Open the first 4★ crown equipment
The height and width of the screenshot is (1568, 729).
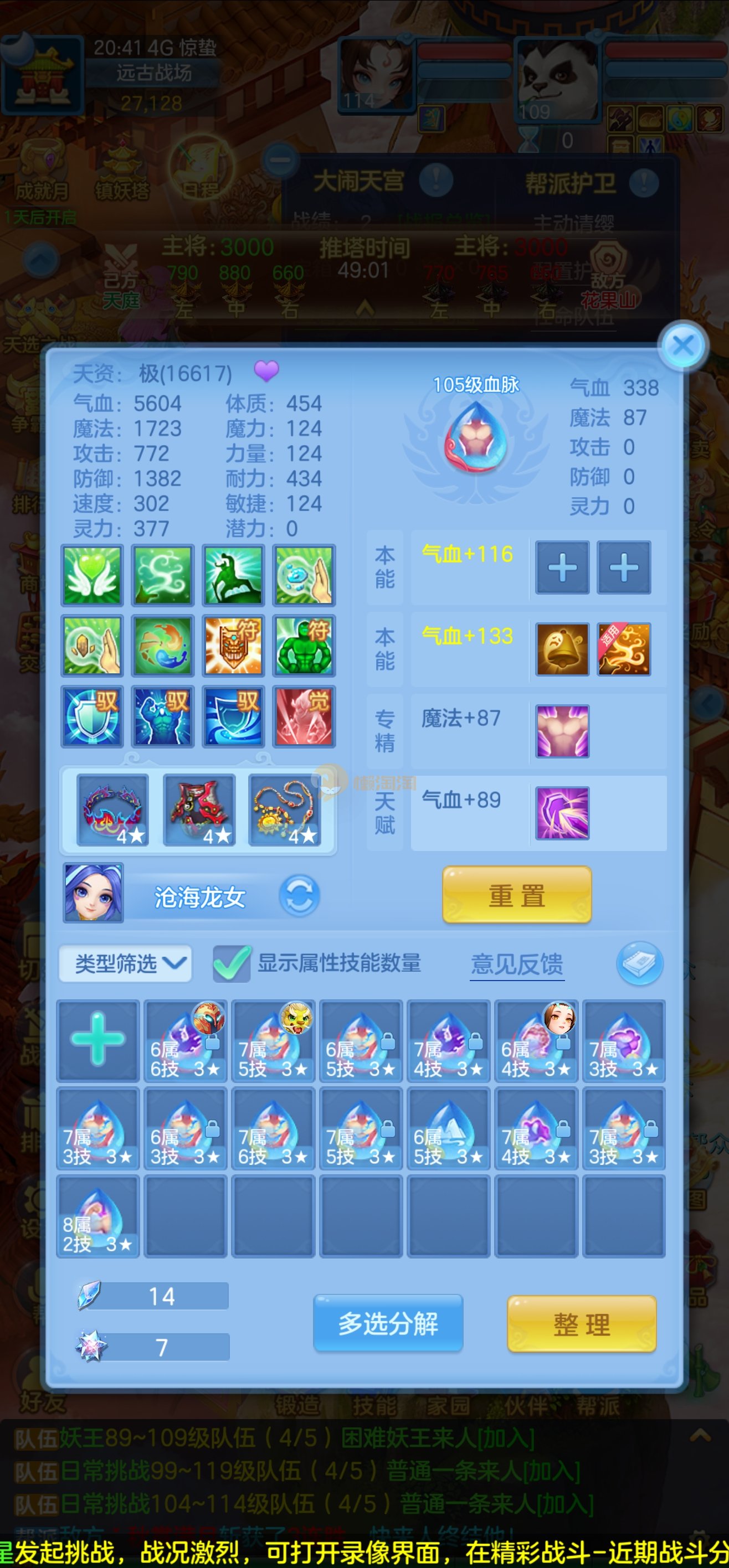tap(112, 810)
